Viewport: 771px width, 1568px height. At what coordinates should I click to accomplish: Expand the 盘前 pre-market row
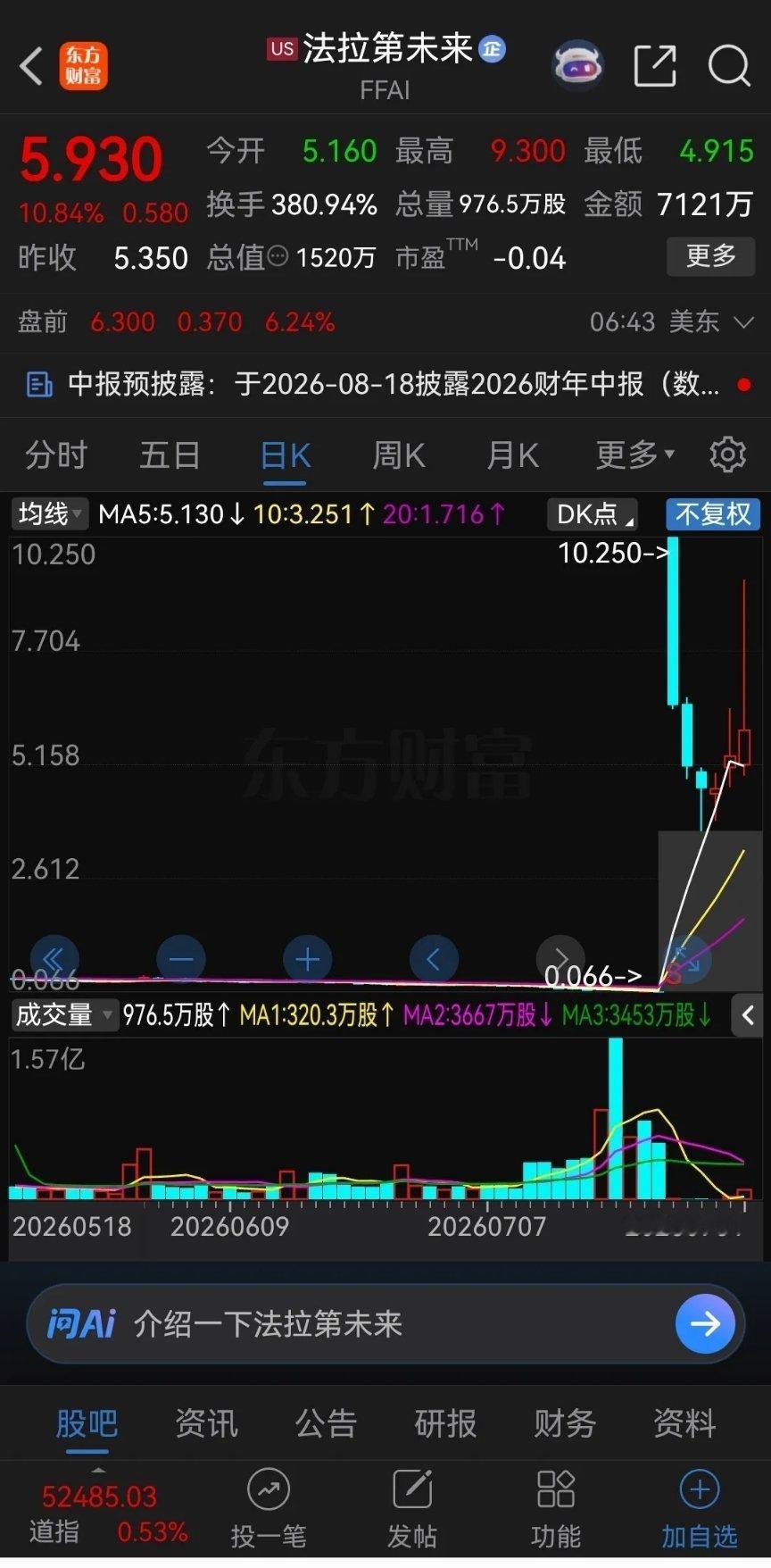click(743, 321)
